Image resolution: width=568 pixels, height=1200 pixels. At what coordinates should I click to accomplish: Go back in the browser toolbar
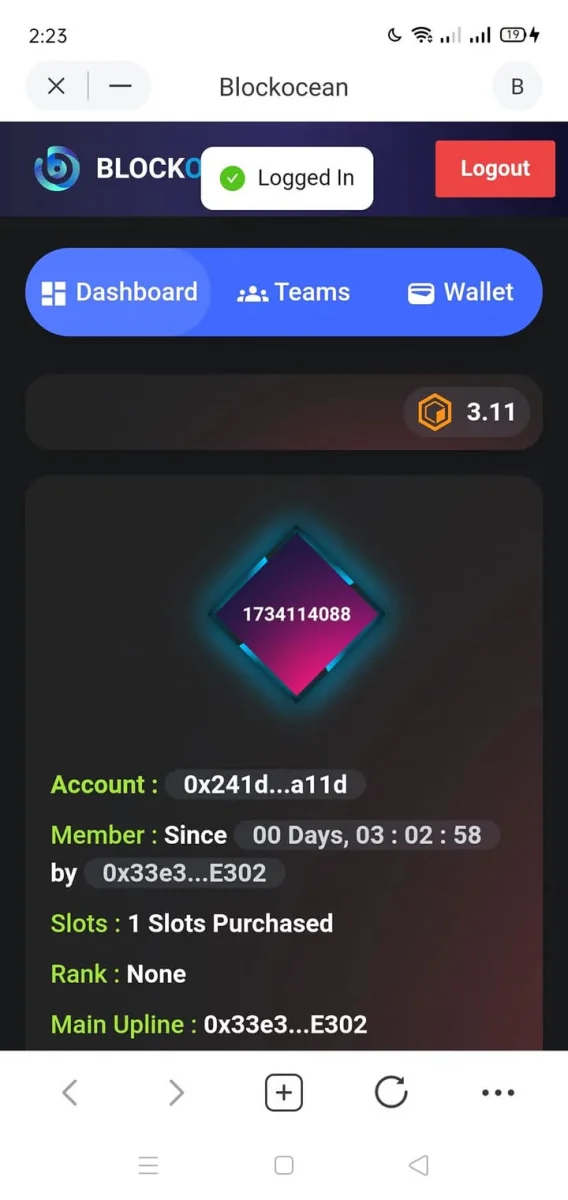coord(69,1093)
